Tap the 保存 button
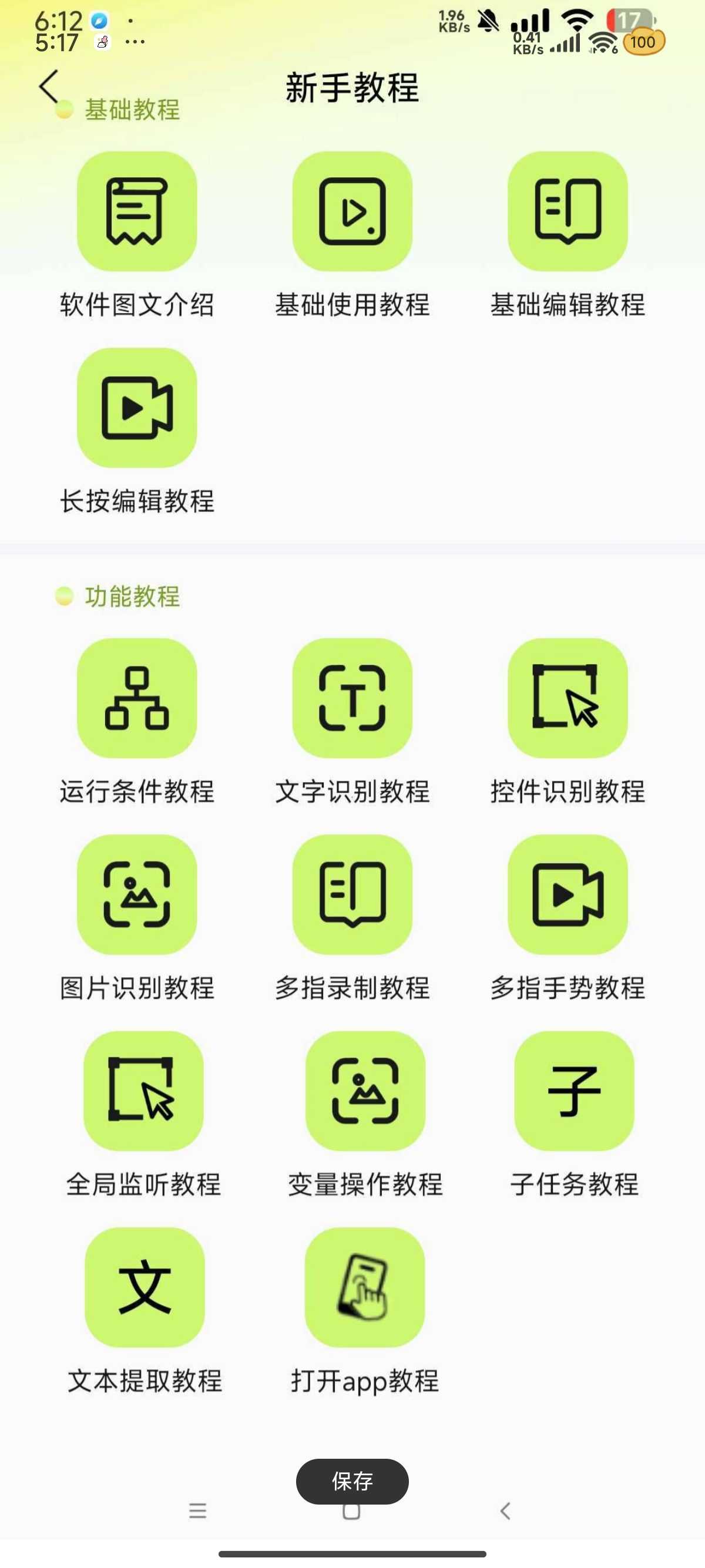The height and width of the screenshot is (1568, 705). point(352,1481)
